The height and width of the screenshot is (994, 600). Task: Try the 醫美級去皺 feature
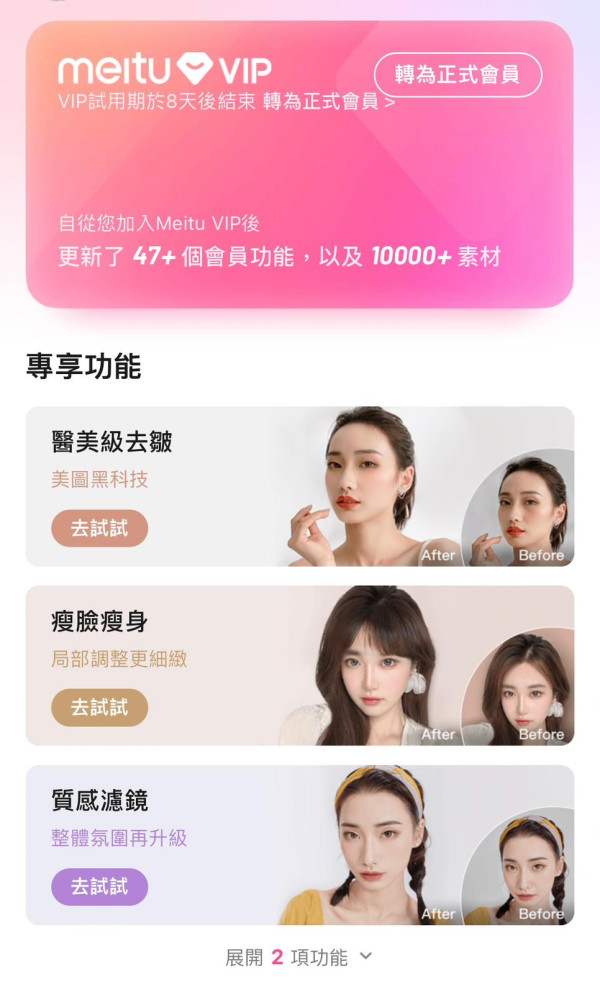(99, 528)
